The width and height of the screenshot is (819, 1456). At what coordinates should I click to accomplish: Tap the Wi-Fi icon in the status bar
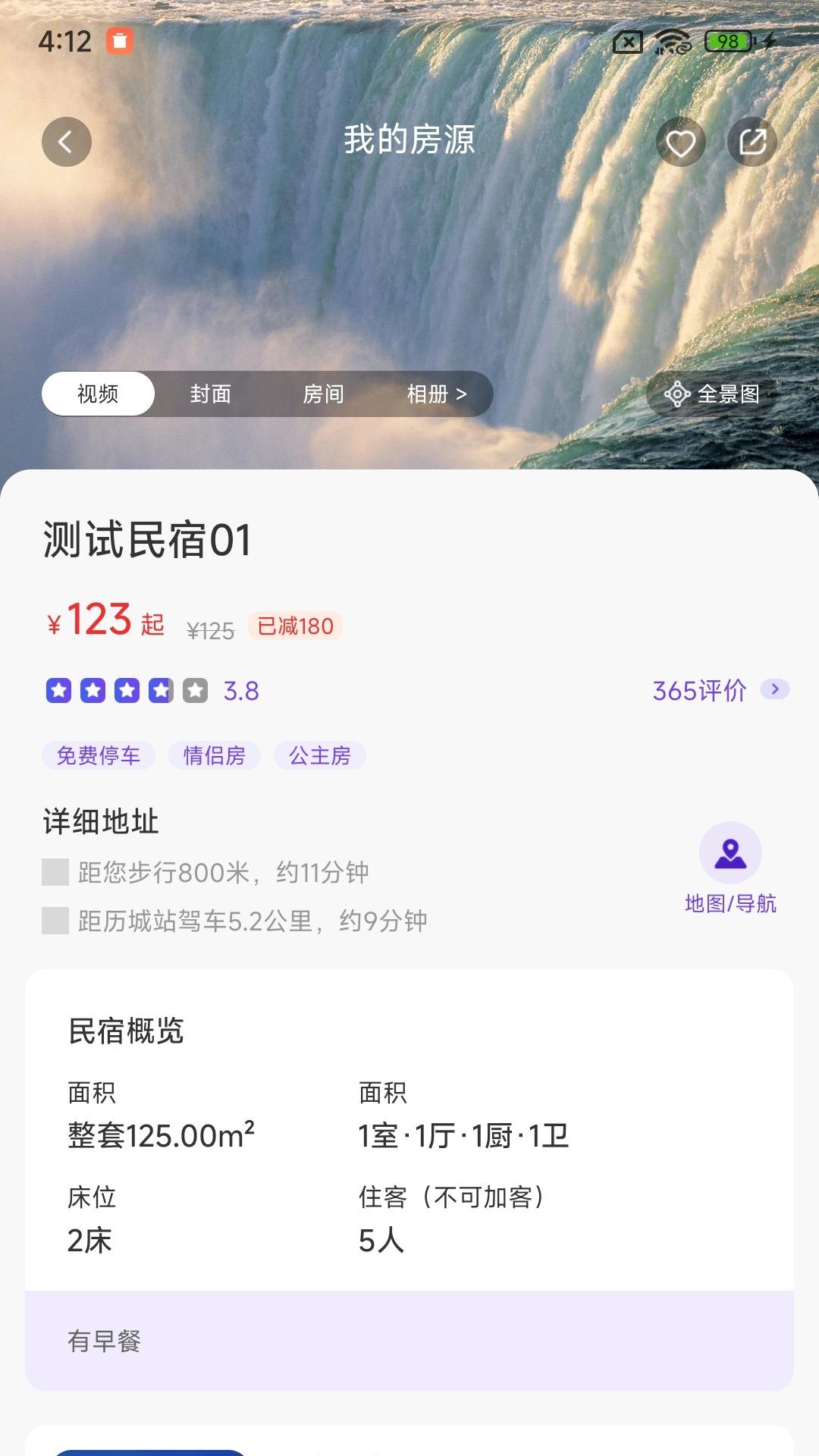pos(674,41)
